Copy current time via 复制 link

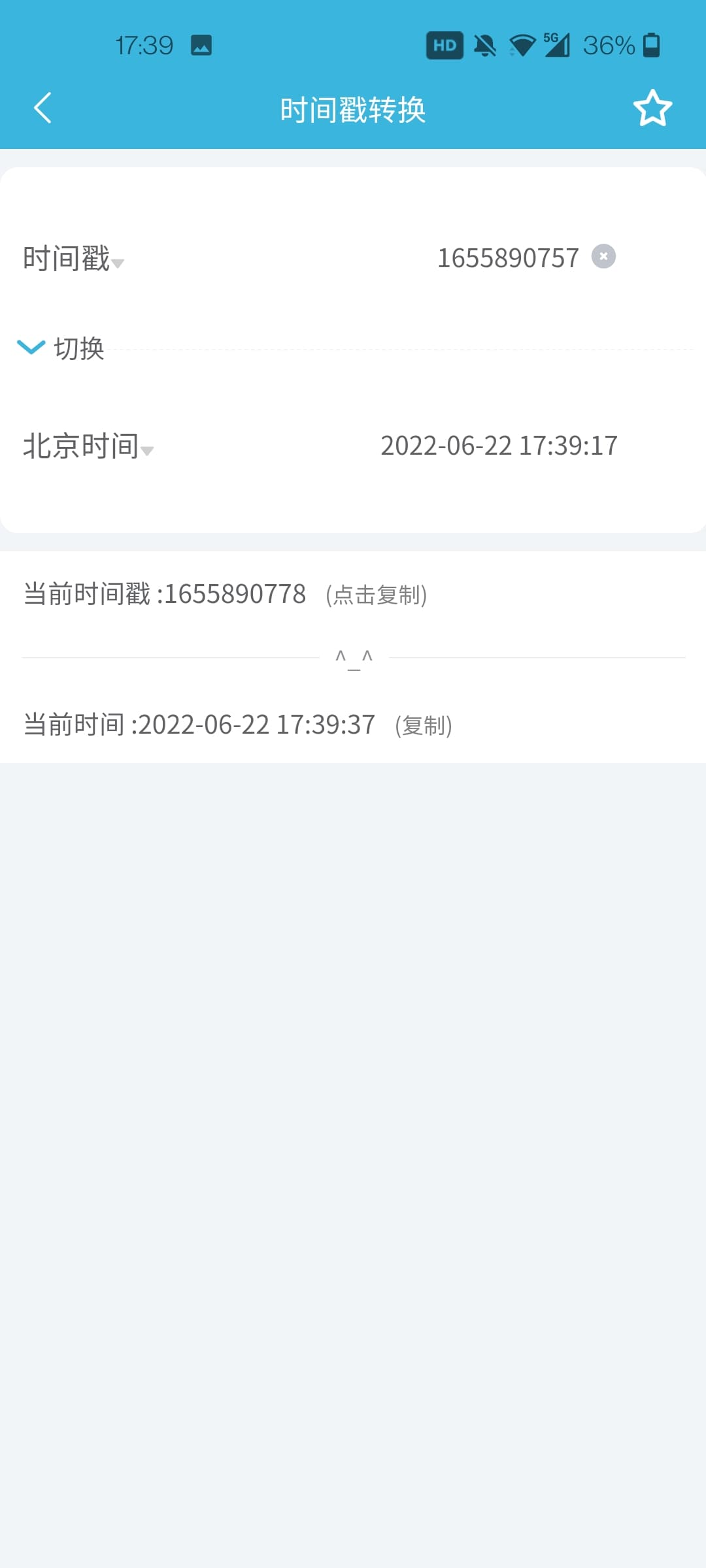pos(423,724)
